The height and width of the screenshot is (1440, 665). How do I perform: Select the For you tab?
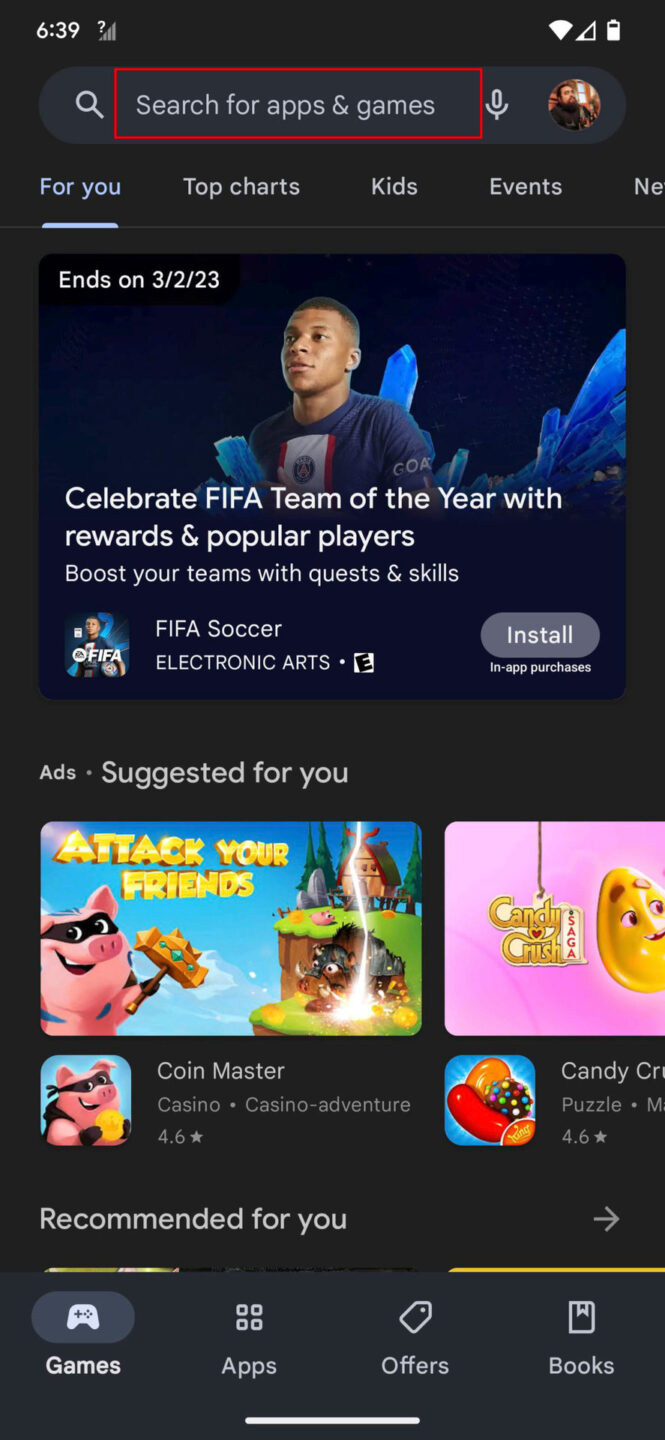click(x=80, y=186)
